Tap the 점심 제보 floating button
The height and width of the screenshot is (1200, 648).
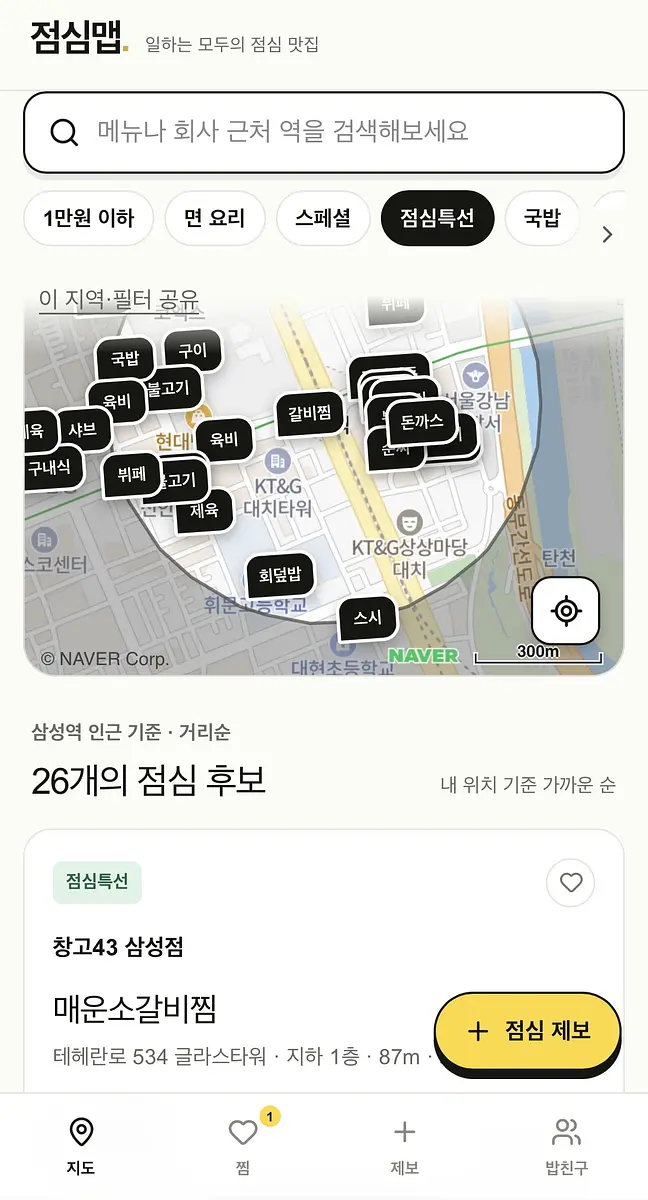click(x=528, y=1031)
